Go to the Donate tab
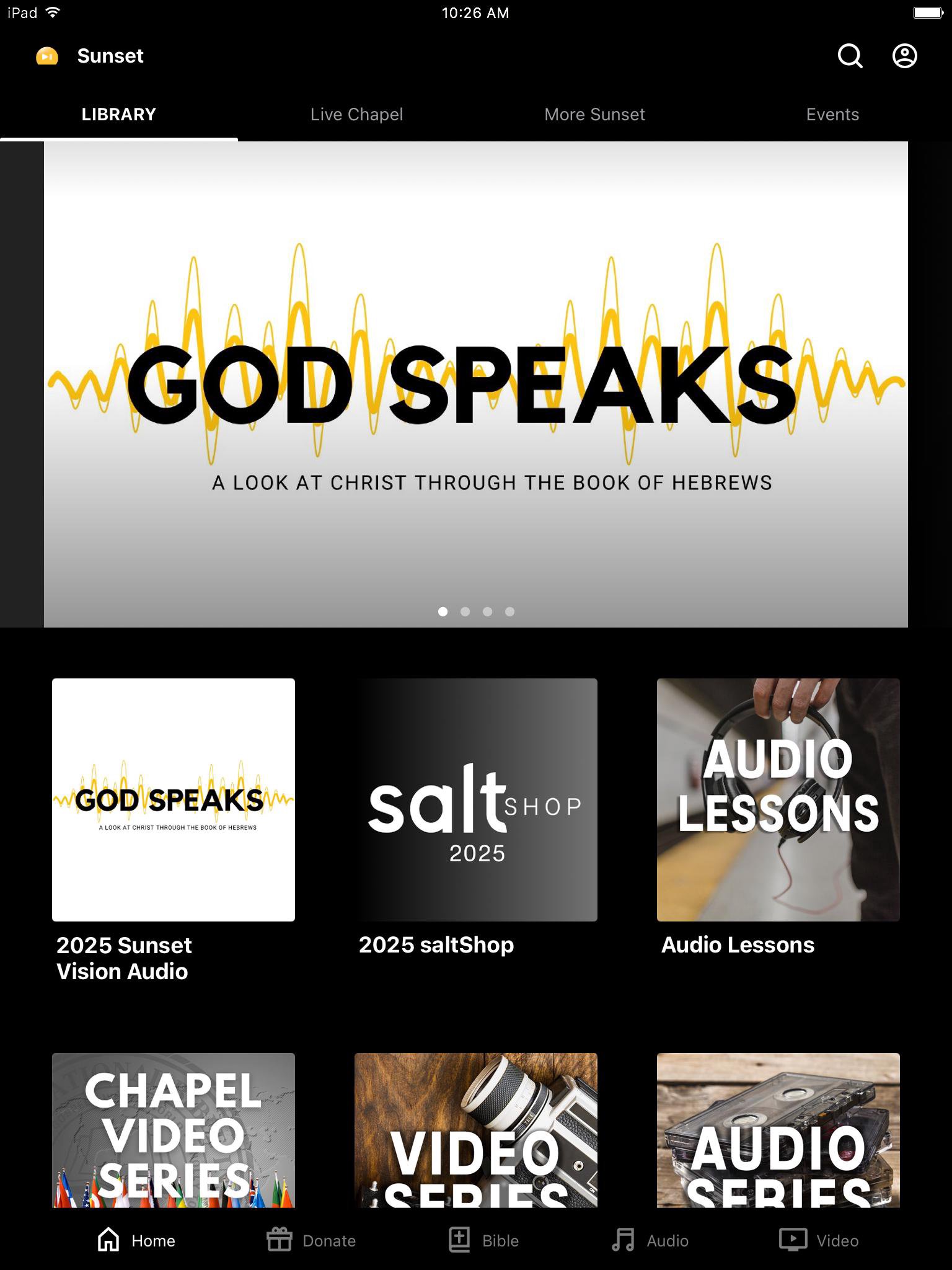Image resolution: width=952 pixels, height=1270 pixels. click(311, 1240)
